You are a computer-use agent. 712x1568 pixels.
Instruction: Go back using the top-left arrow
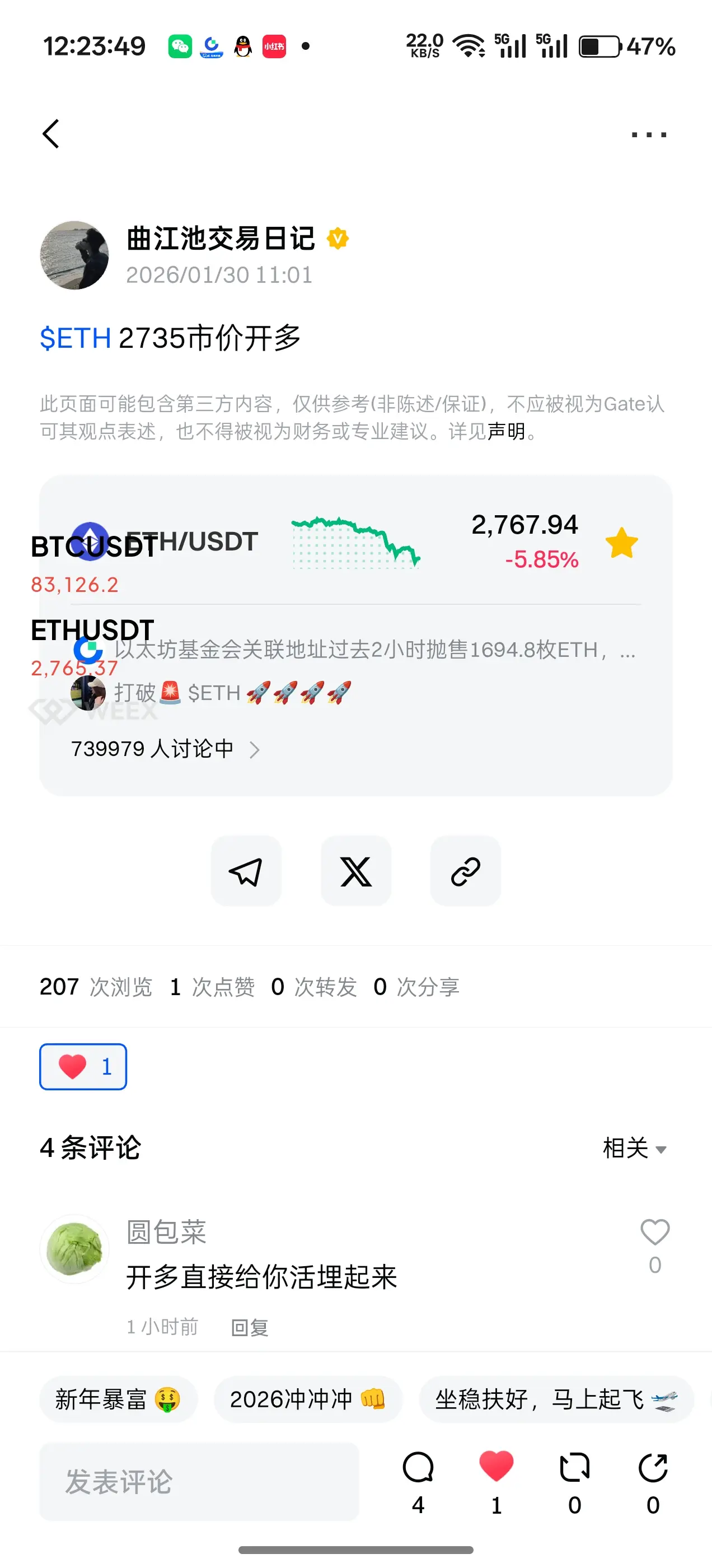coord(51,134)
